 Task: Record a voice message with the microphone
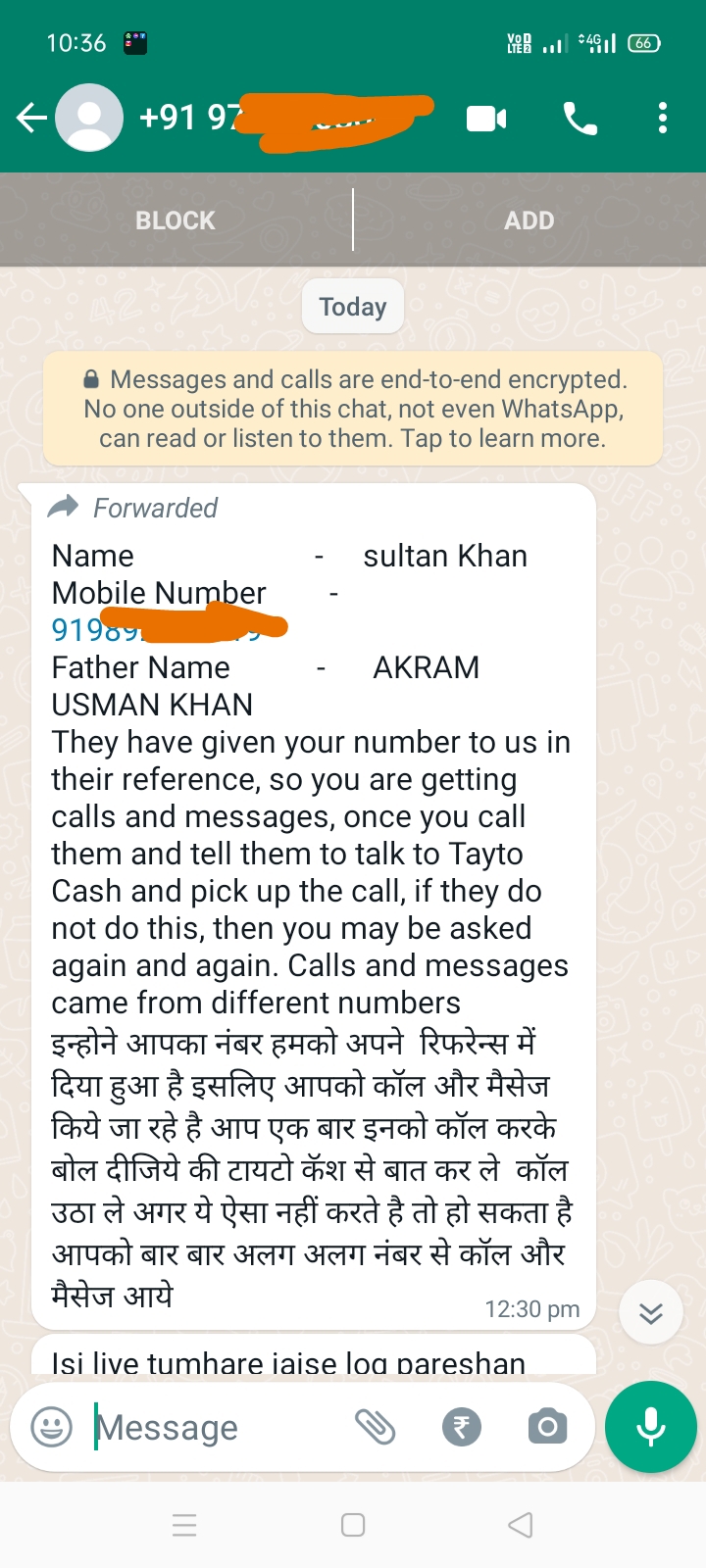pyautogui.click(x=651, y=1427)
